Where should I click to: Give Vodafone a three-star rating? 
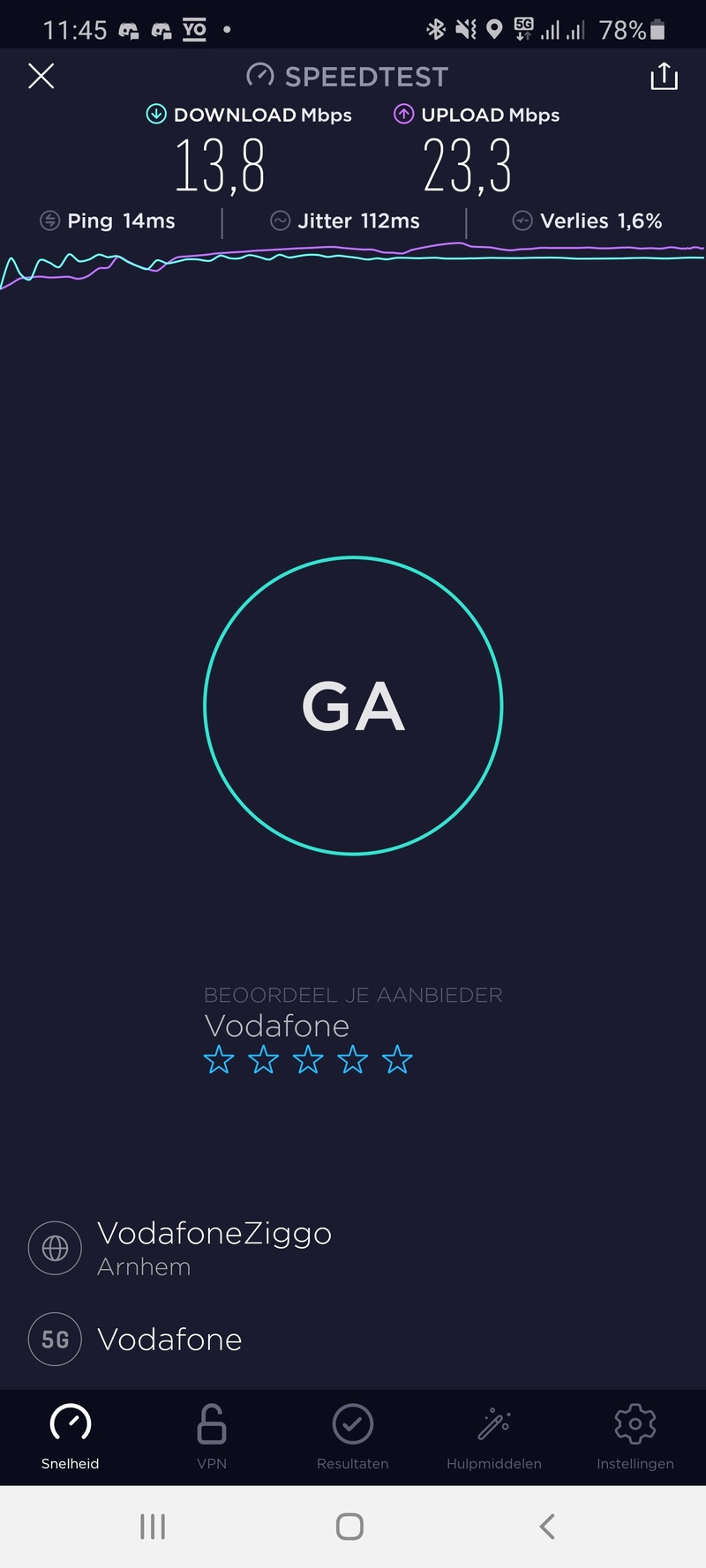[308, 1059]
